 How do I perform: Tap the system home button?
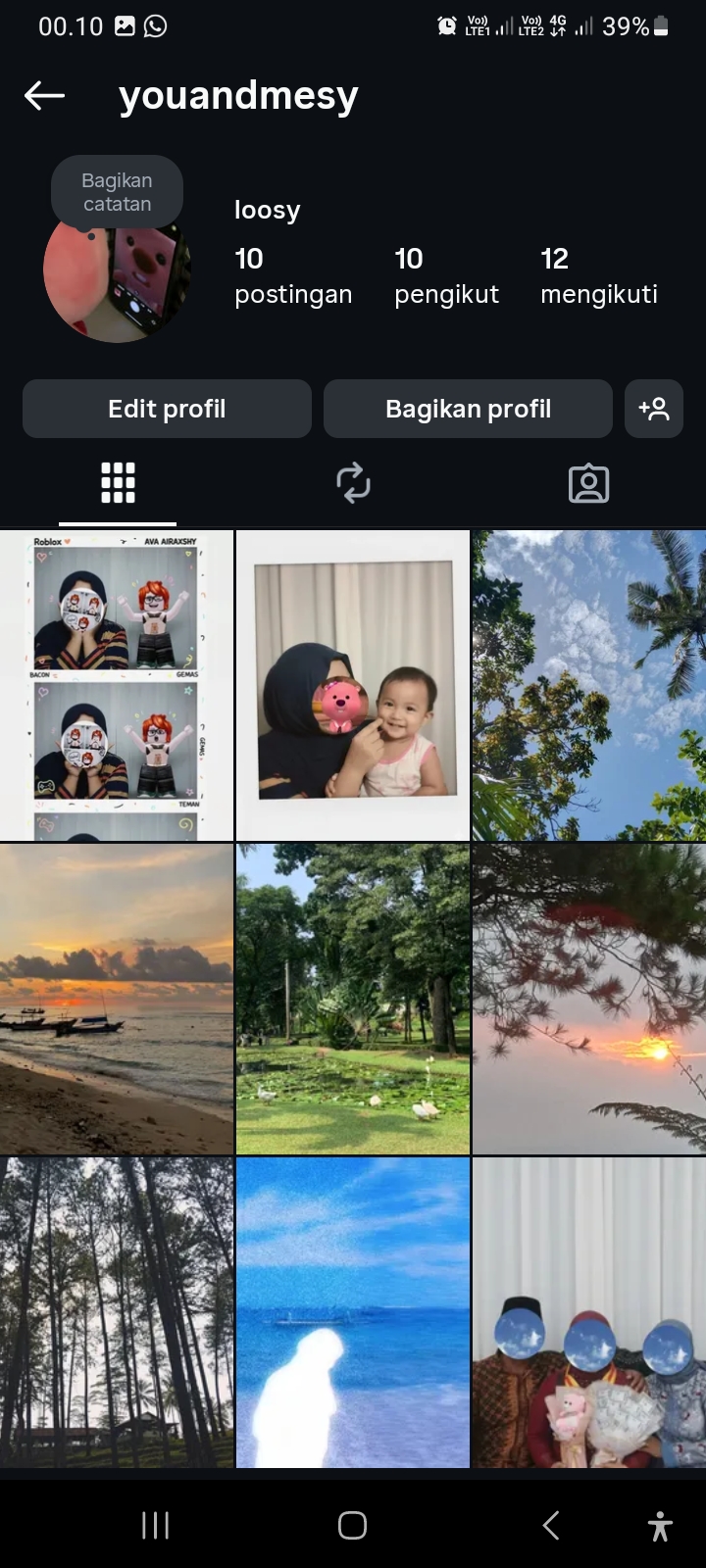pos(352,1525)
